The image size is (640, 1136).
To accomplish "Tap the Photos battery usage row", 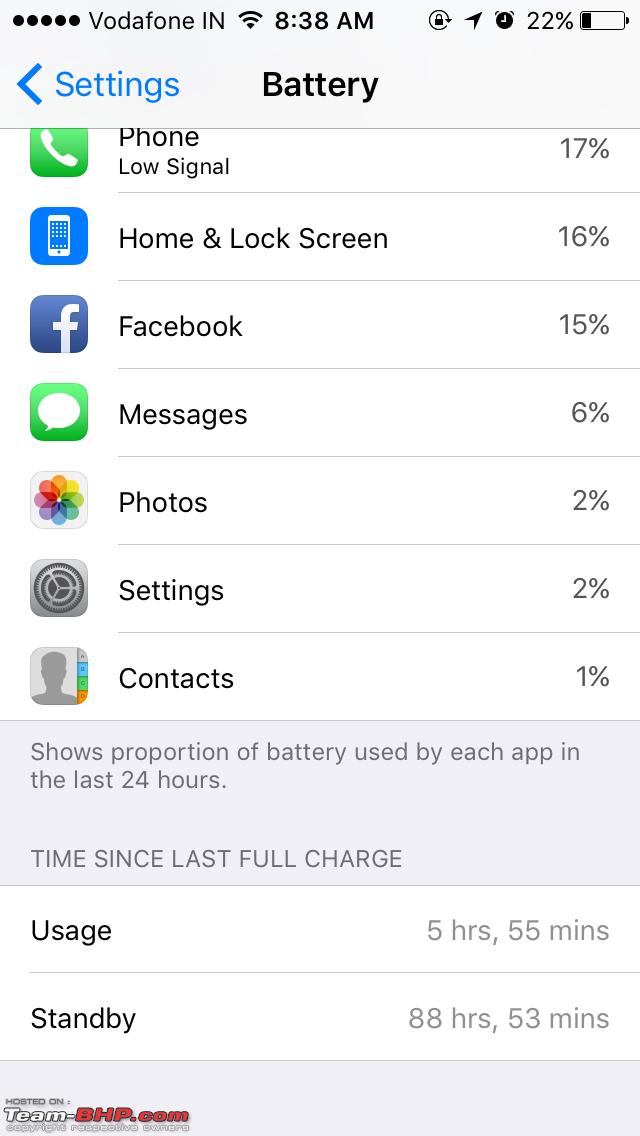I will pos(320,501).
